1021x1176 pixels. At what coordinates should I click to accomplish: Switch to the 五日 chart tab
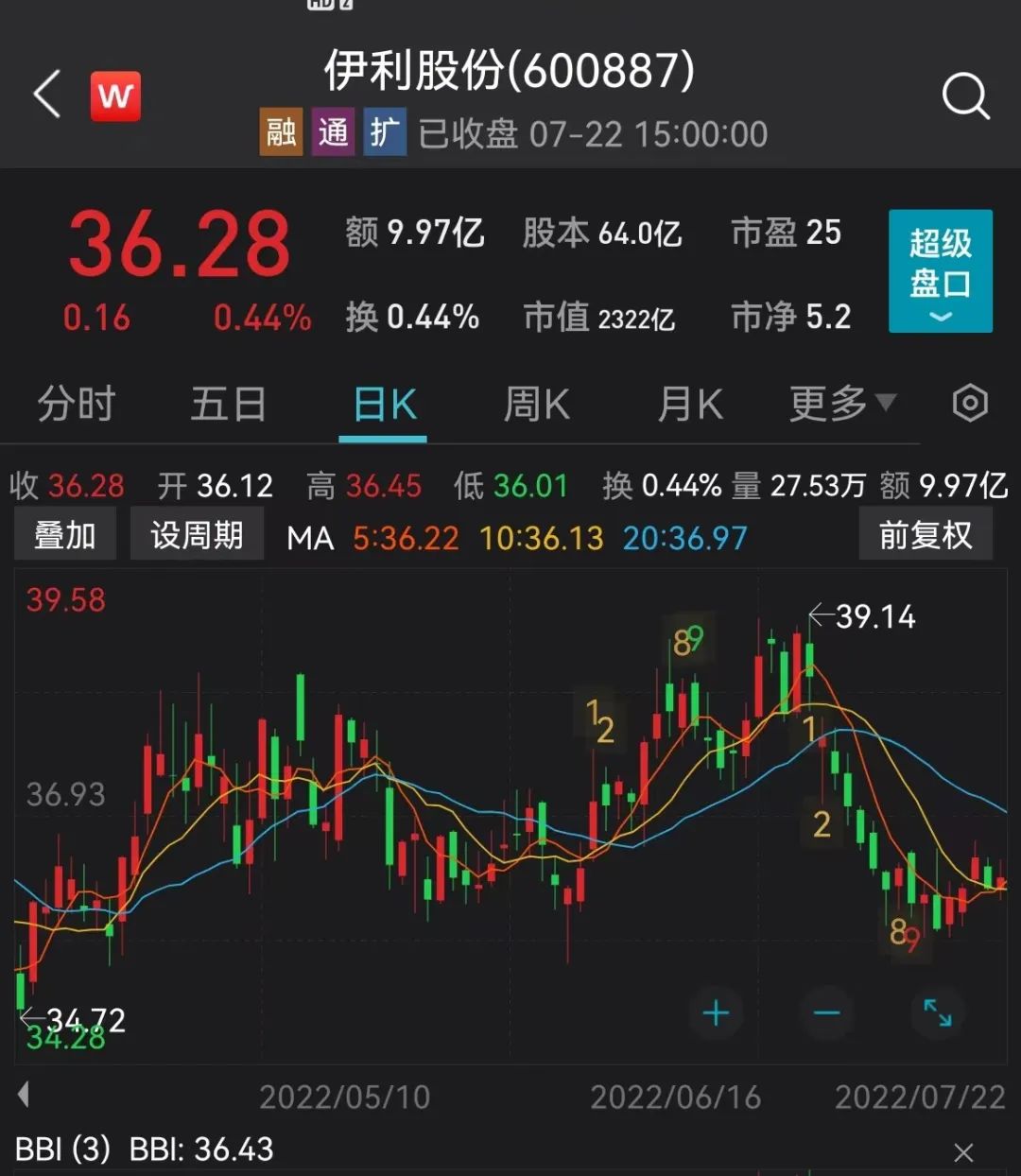coord(228,405)
